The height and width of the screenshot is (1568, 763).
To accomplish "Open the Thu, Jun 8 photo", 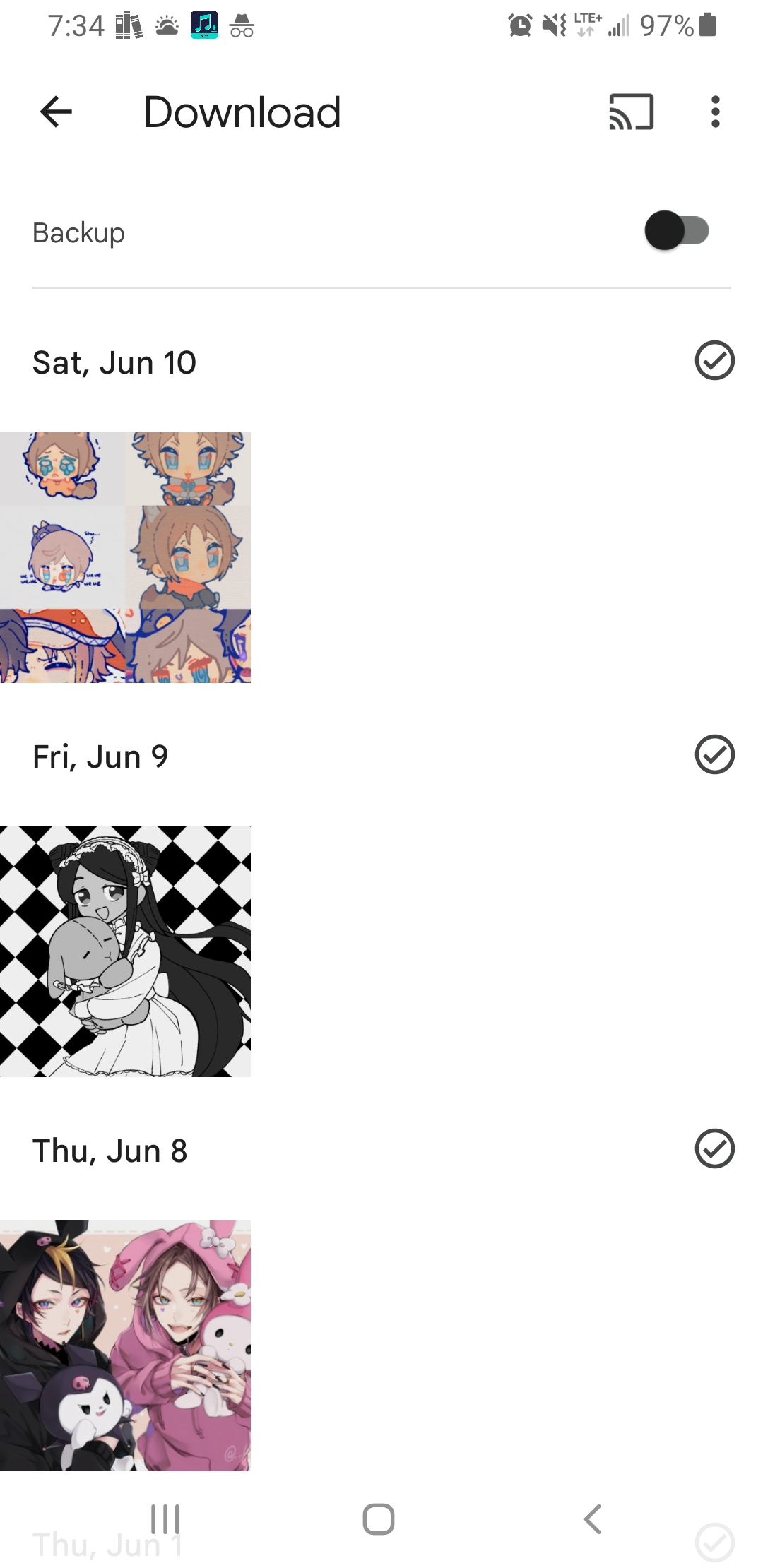I will (x=125, y=1346).
